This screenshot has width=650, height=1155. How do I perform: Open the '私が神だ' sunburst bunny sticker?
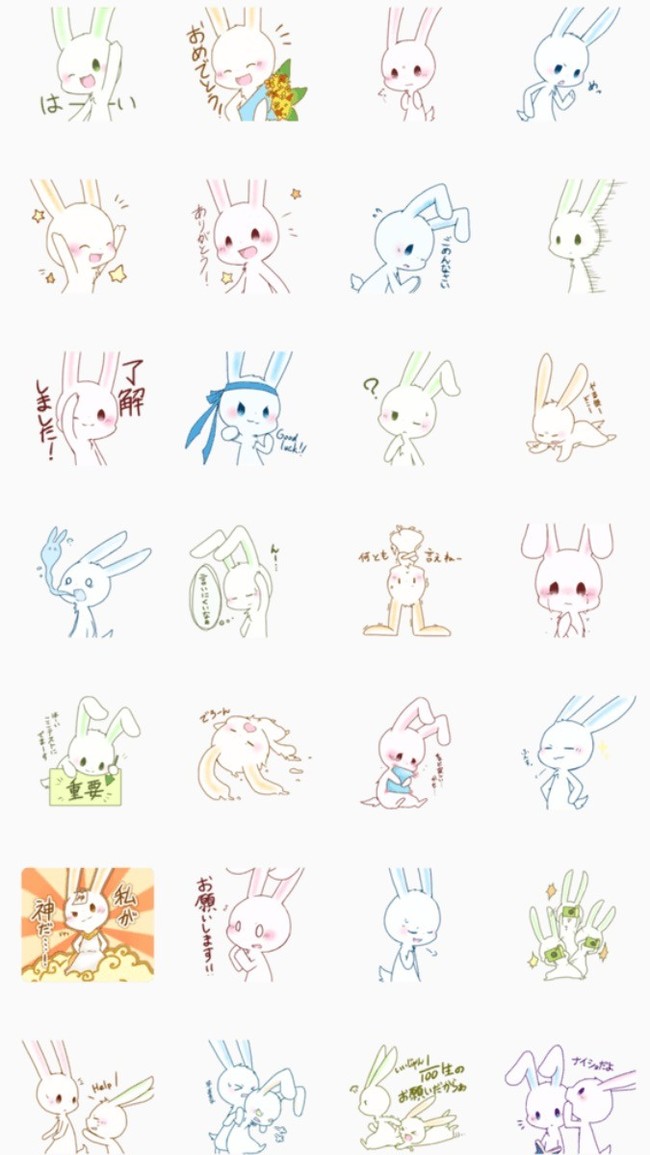pyautogui.click(x=88, y=924)
